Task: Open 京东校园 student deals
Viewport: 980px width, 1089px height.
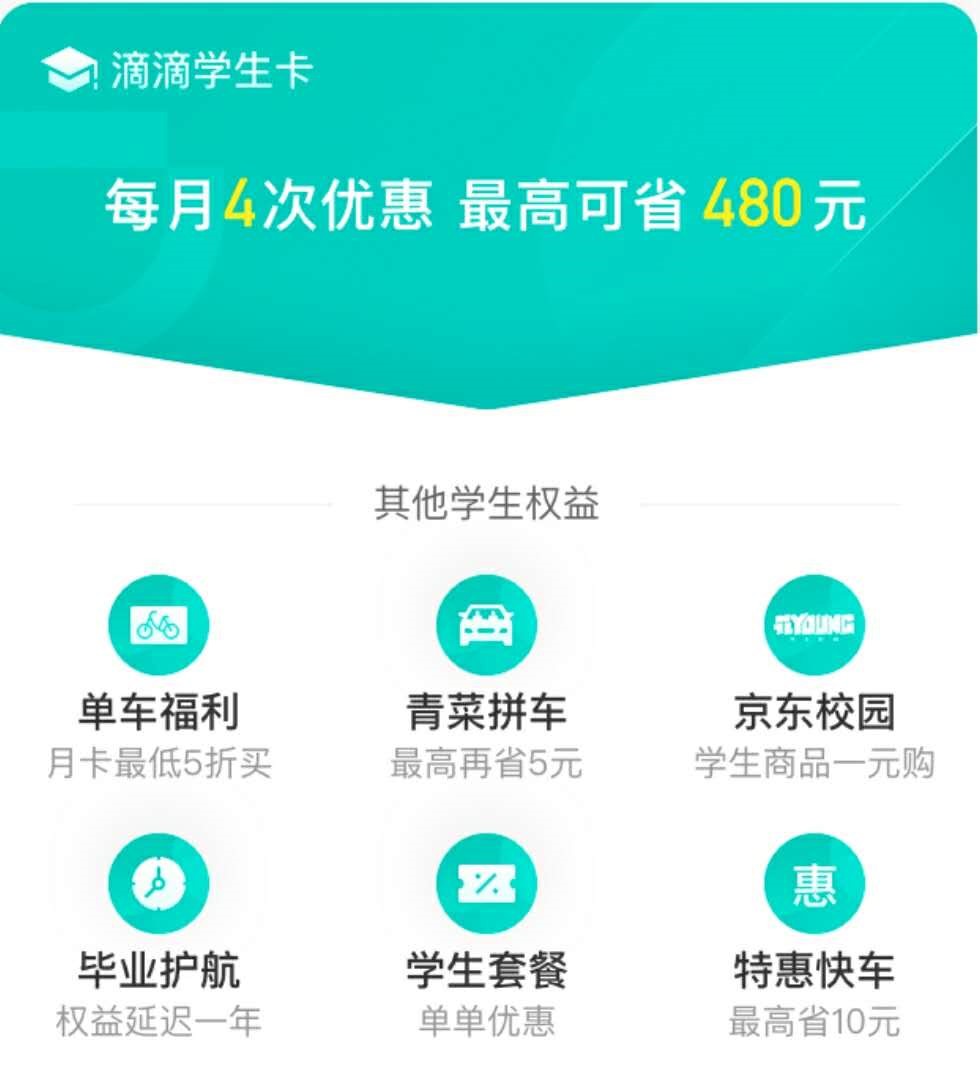Action: pos(813,626)
